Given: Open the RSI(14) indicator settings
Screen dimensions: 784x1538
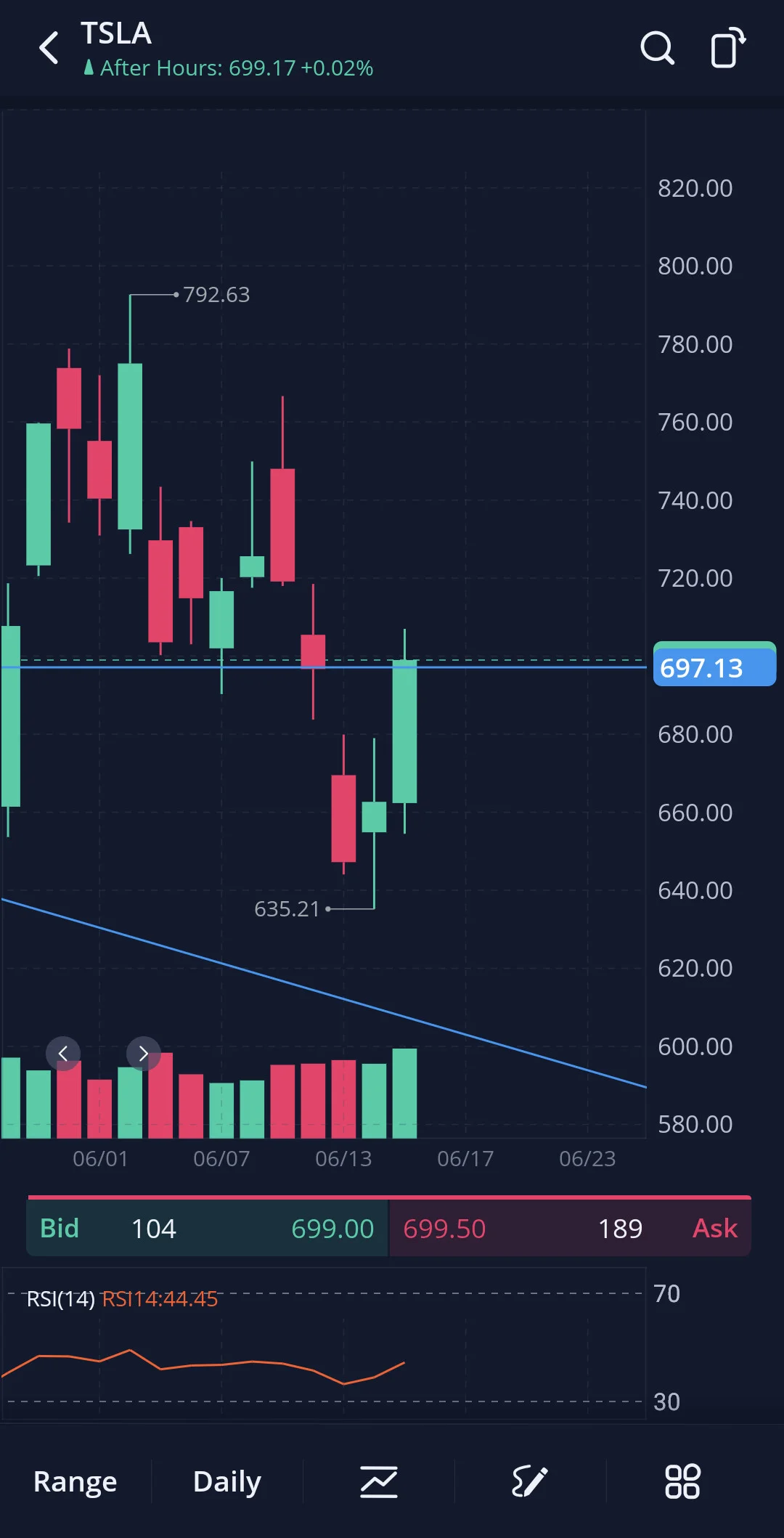Looking at the screenshot, I should [x=61, y=1299].
